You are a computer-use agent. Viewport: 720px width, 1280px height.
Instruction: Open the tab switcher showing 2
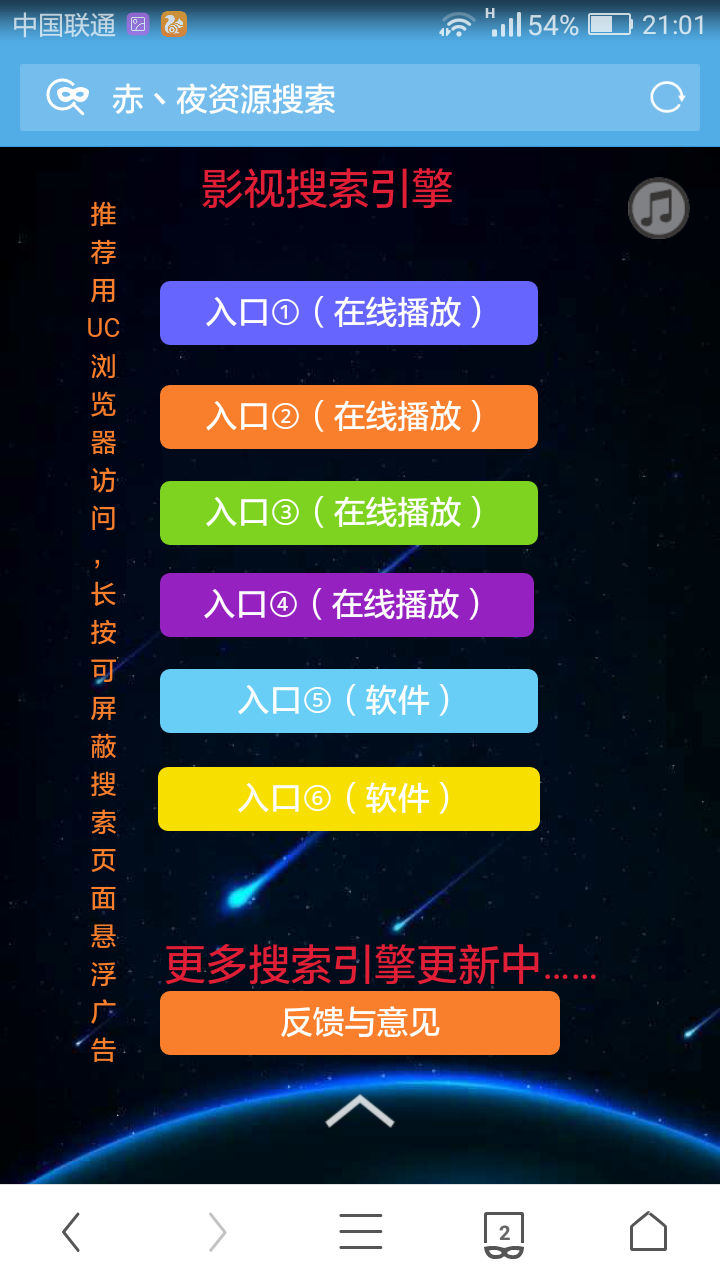[x=504, y=1234]
